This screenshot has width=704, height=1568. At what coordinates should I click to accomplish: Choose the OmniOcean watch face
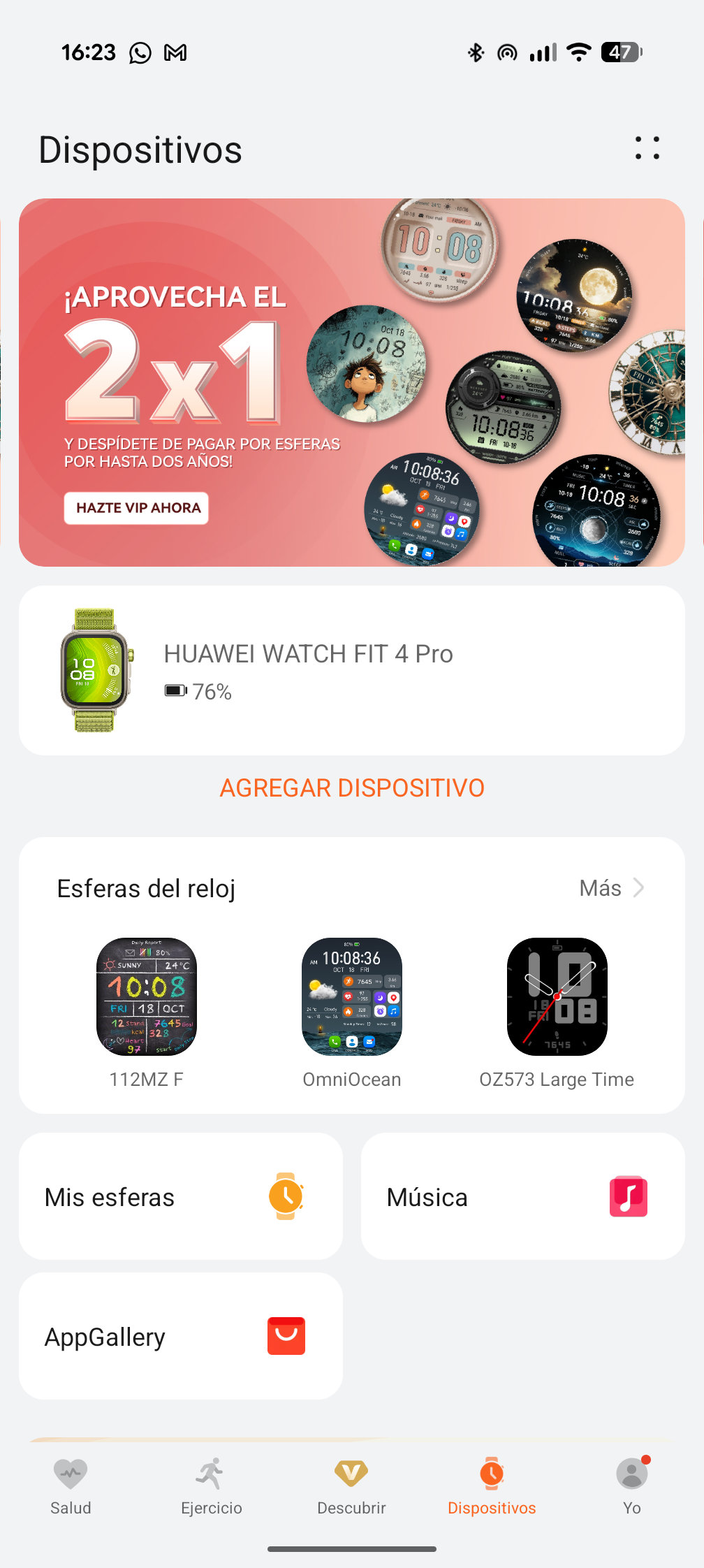point(351,997)
